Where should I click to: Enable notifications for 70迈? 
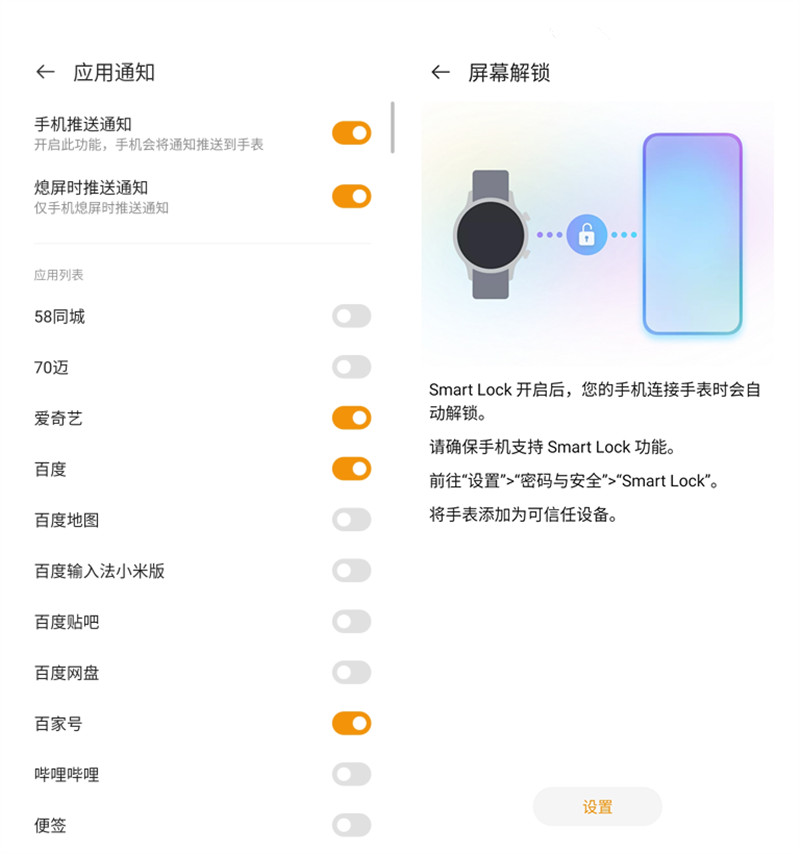coord(351,367)
